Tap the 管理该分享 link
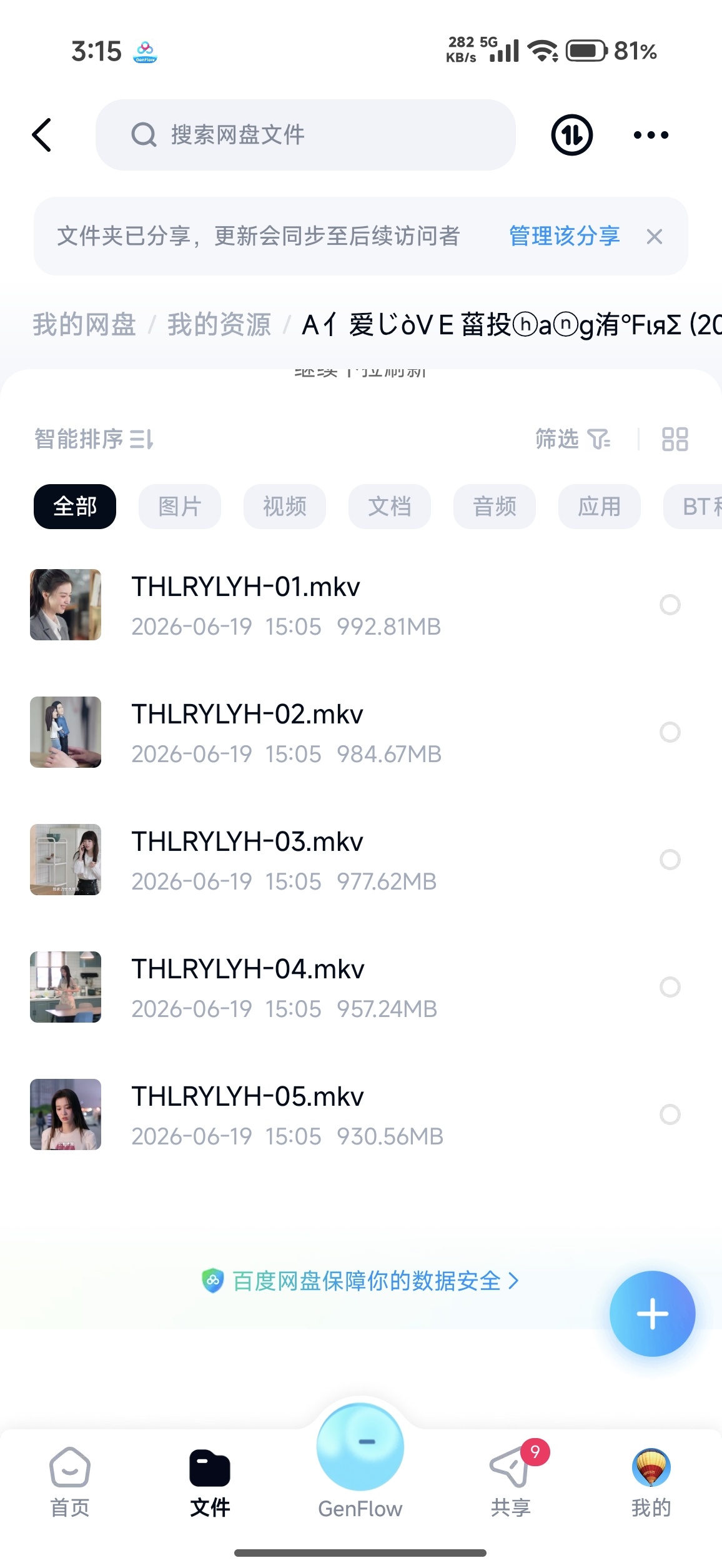The image size is (722, 1568). [x=564, y=236]
